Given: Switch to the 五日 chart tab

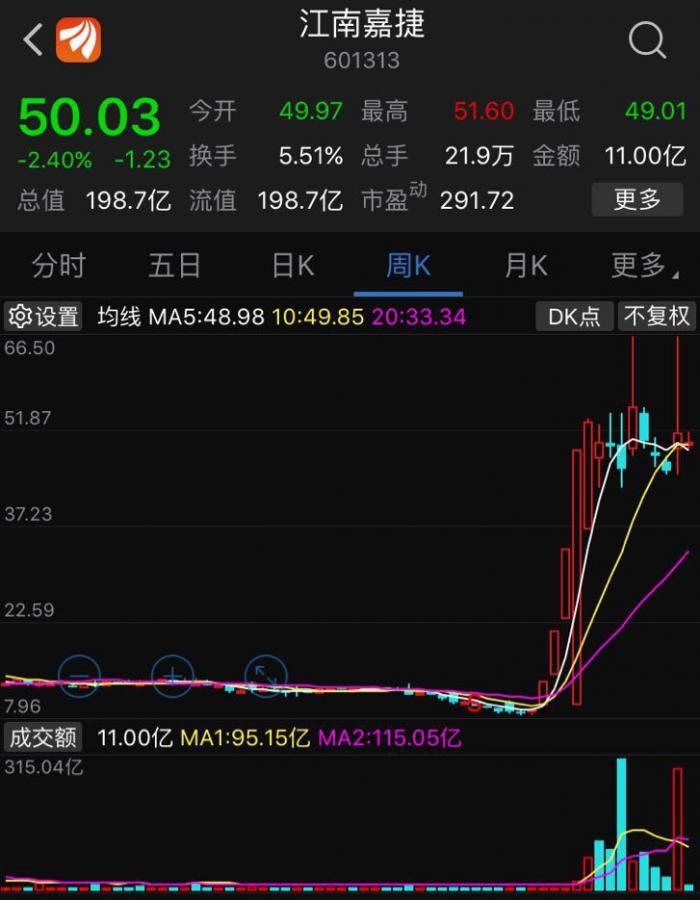Looking at the screenshot, I should [x=175, y=266].
